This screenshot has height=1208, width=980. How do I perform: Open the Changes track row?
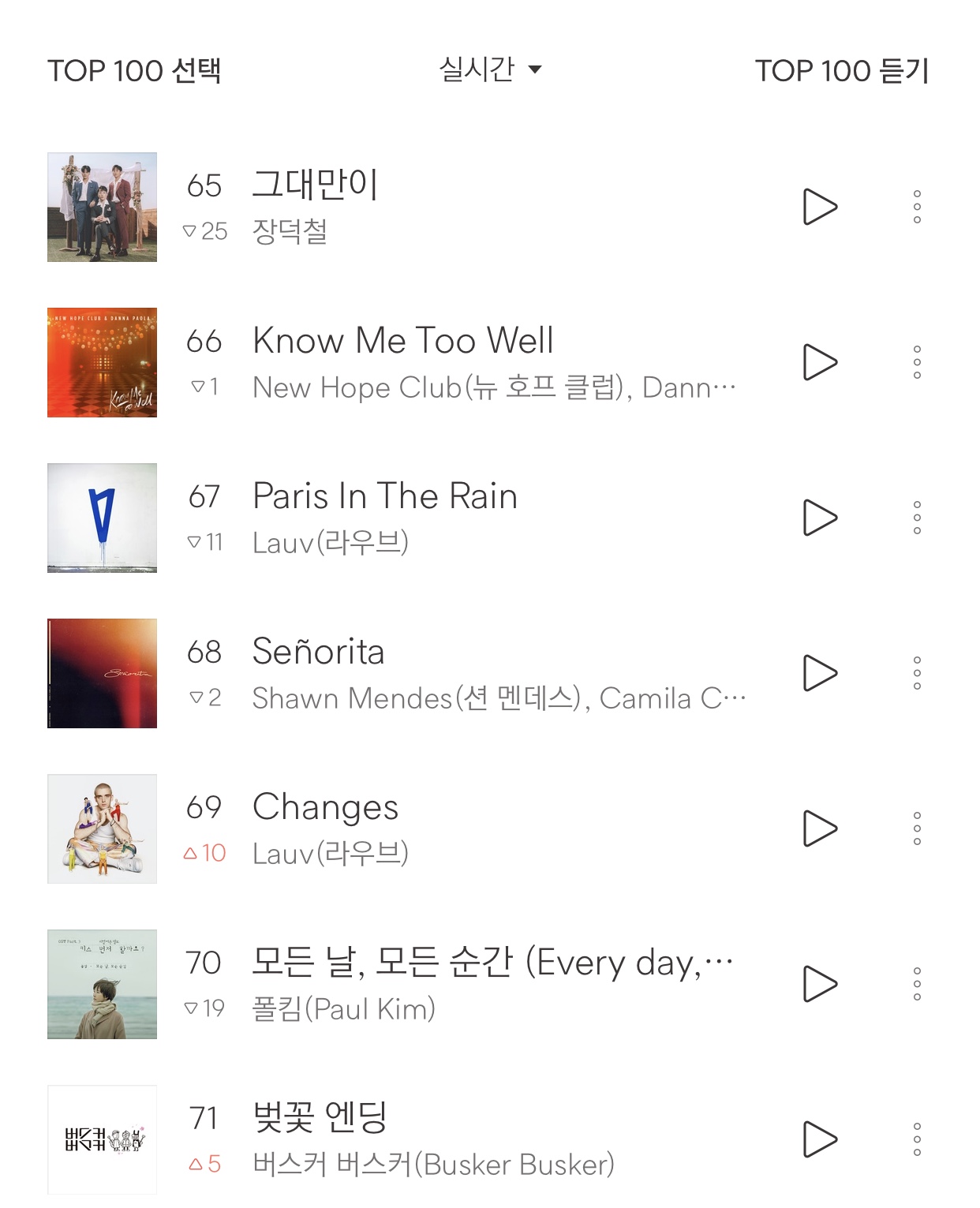(473, 828)
